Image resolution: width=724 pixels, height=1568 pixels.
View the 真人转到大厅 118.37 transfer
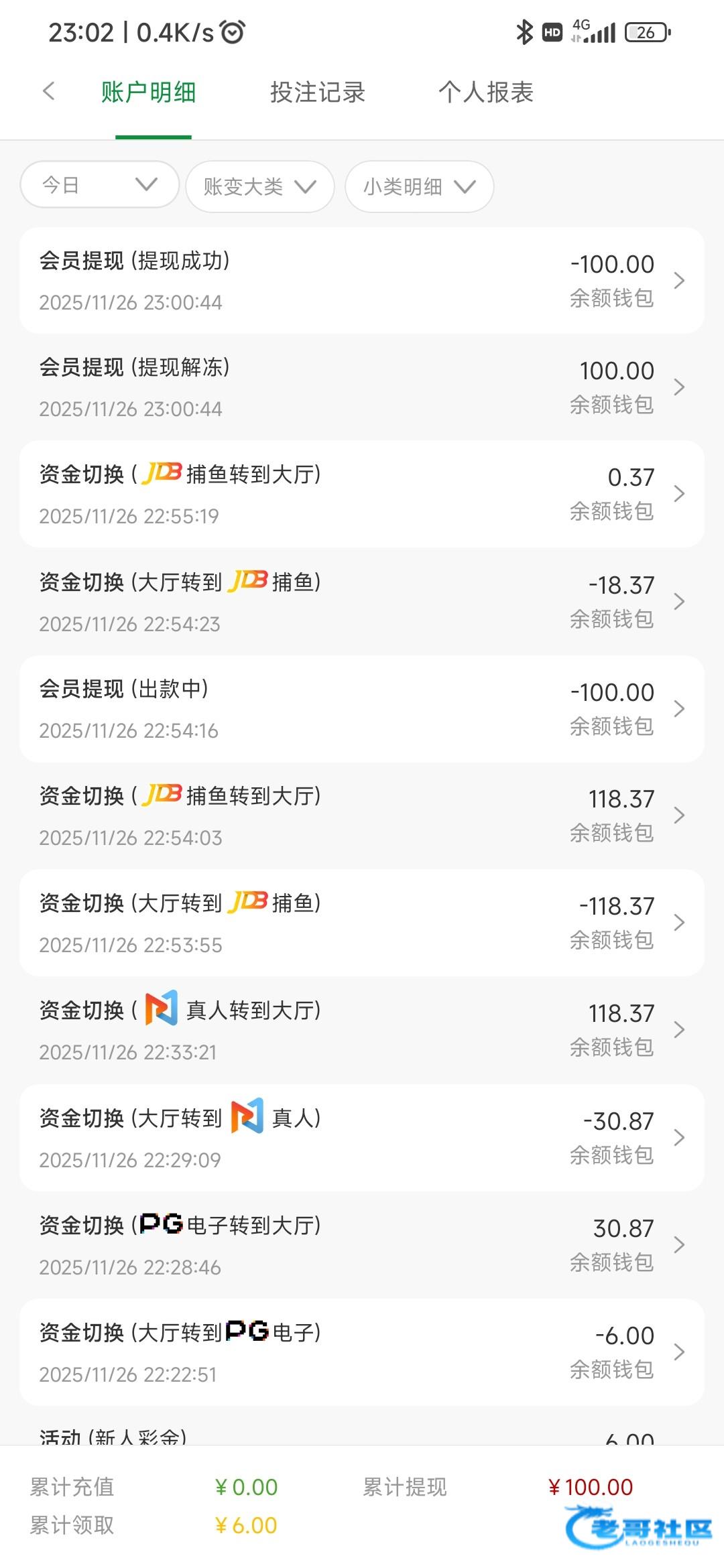pyautogui.click(x=362, y=1030)
